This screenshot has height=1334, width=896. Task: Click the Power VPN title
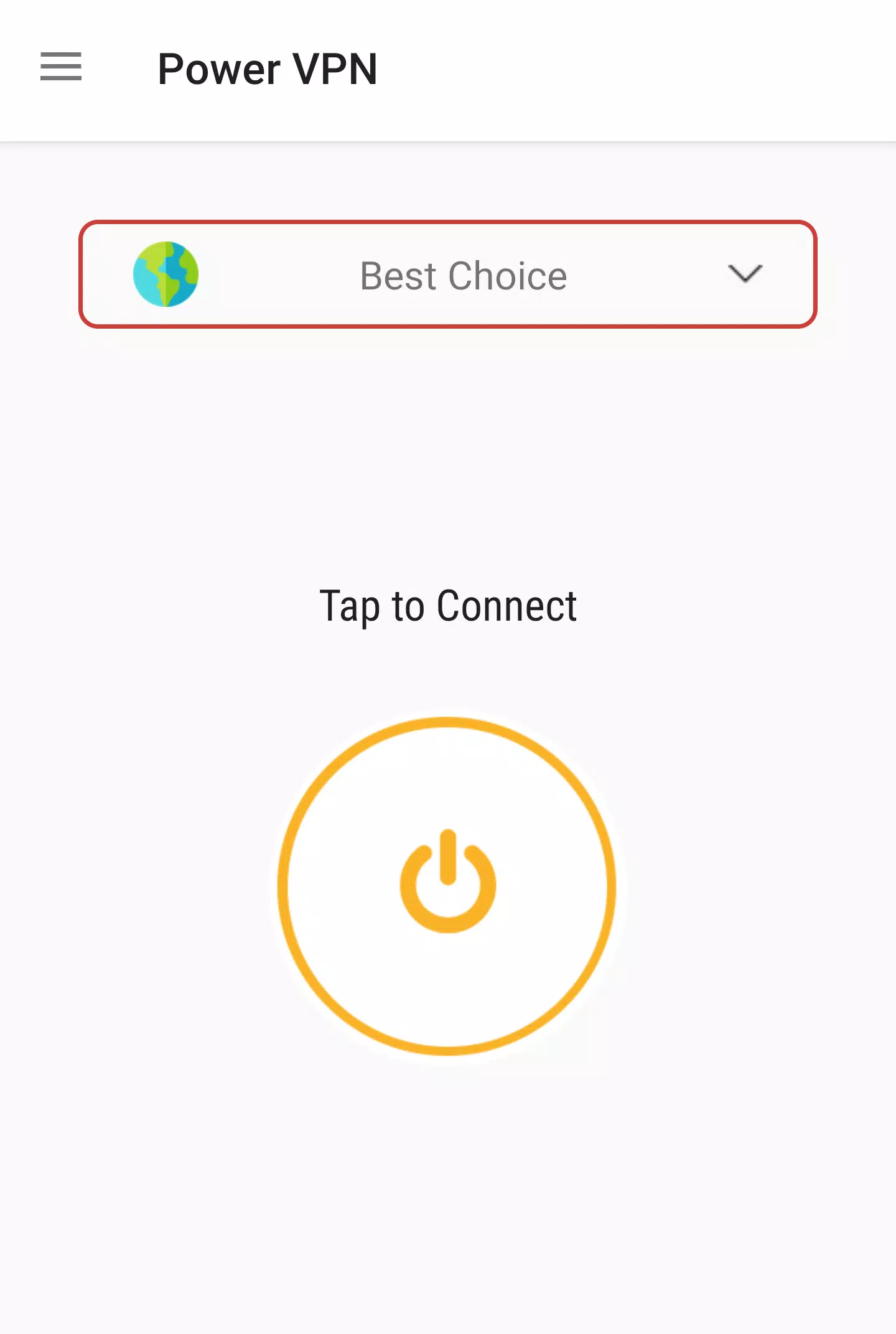(x=268, y=70)
